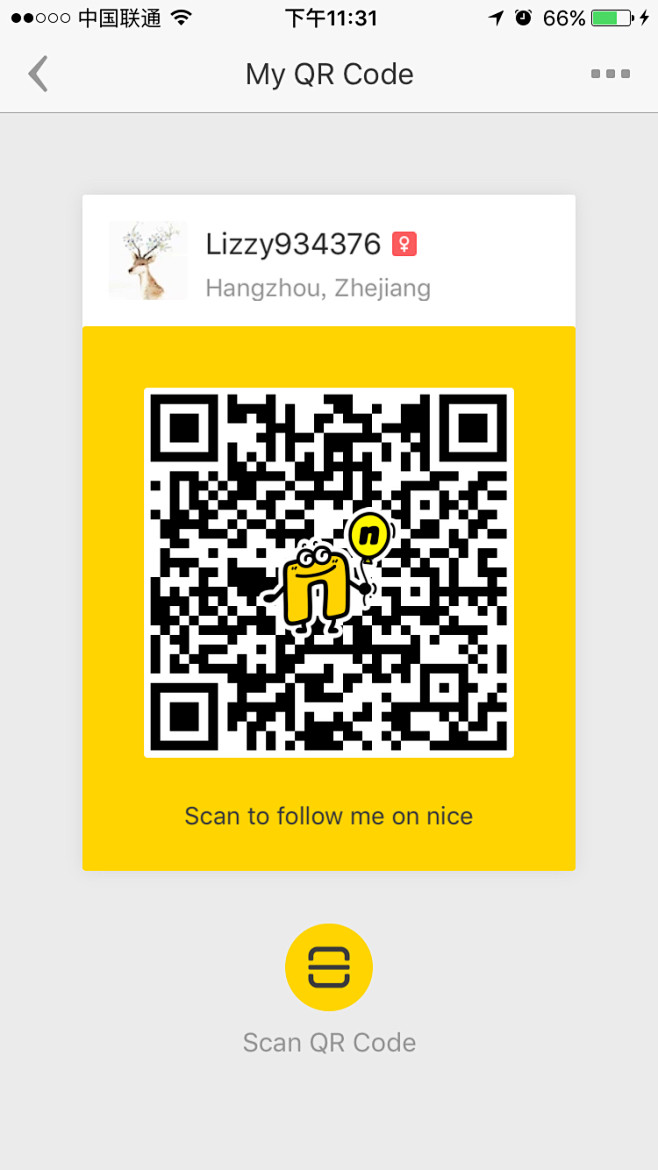Tap the Scan QR Code button
The width and height of the screenshot is (658, 1170).
point(329,967)
